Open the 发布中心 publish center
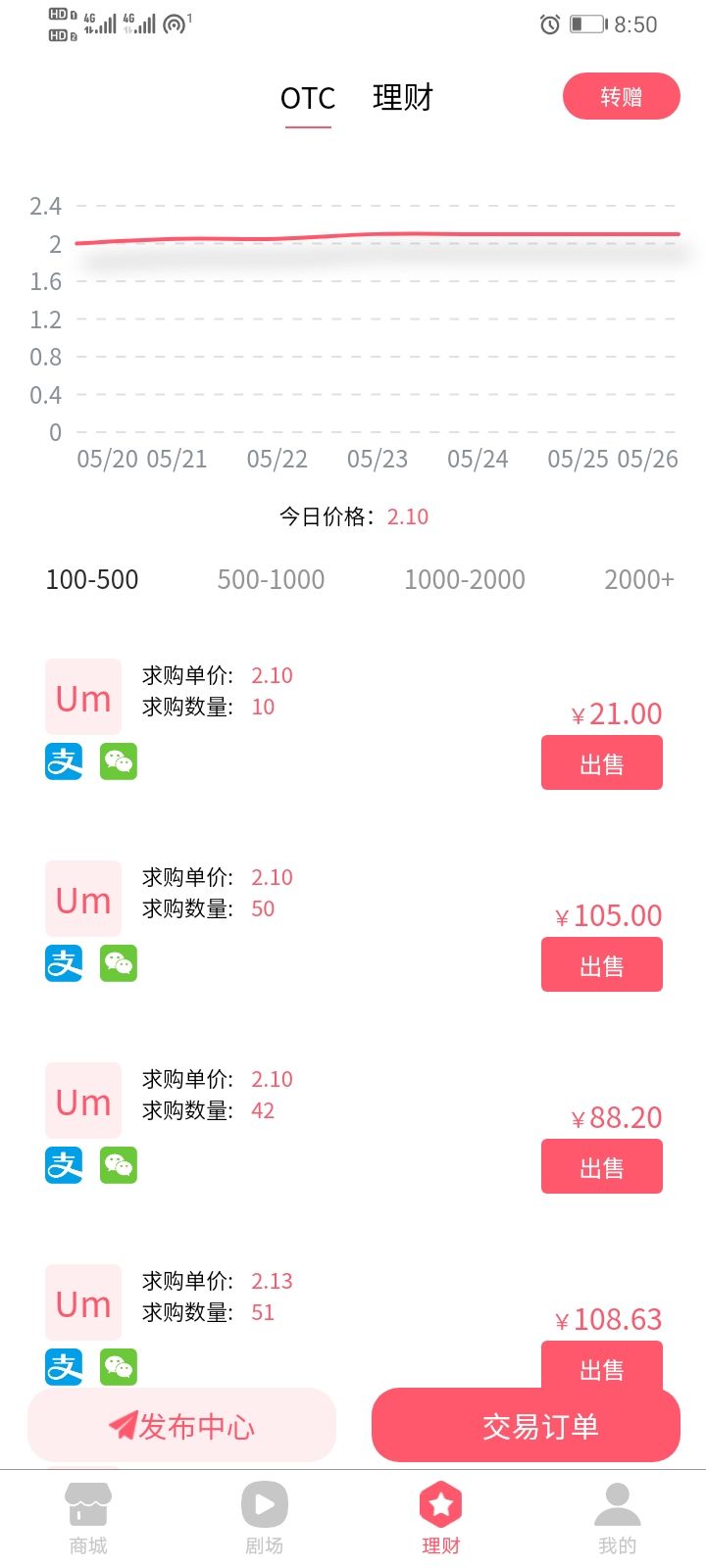This screenshot has width=706, height=1568. coord(181,1426)
